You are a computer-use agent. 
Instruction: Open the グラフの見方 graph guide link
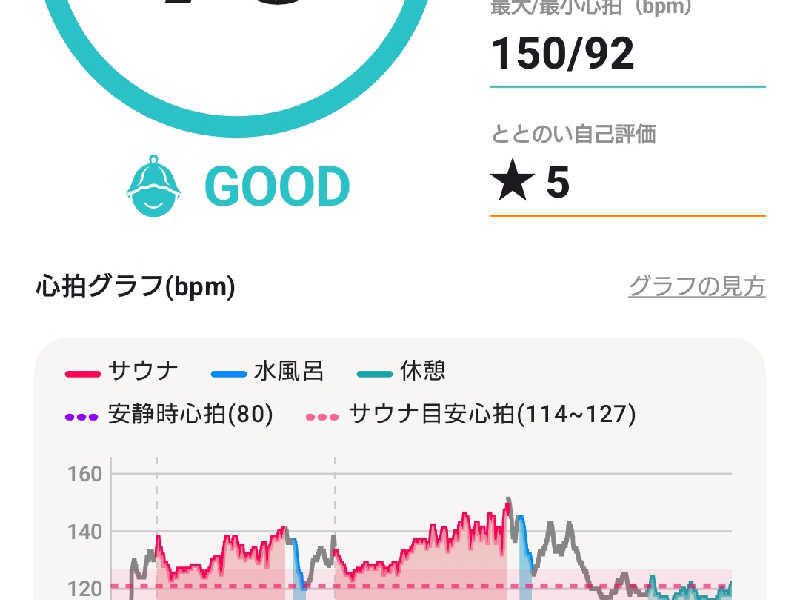pyautogui.click(x=696, y=287)
